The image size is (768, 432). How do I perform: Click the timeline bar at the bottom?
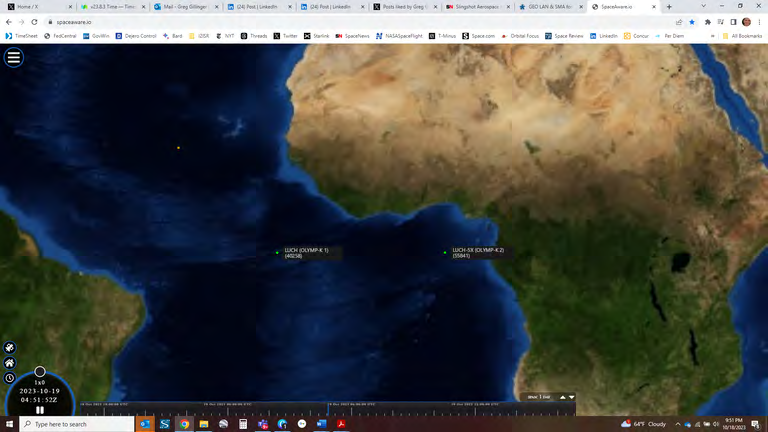coord(328,409)
